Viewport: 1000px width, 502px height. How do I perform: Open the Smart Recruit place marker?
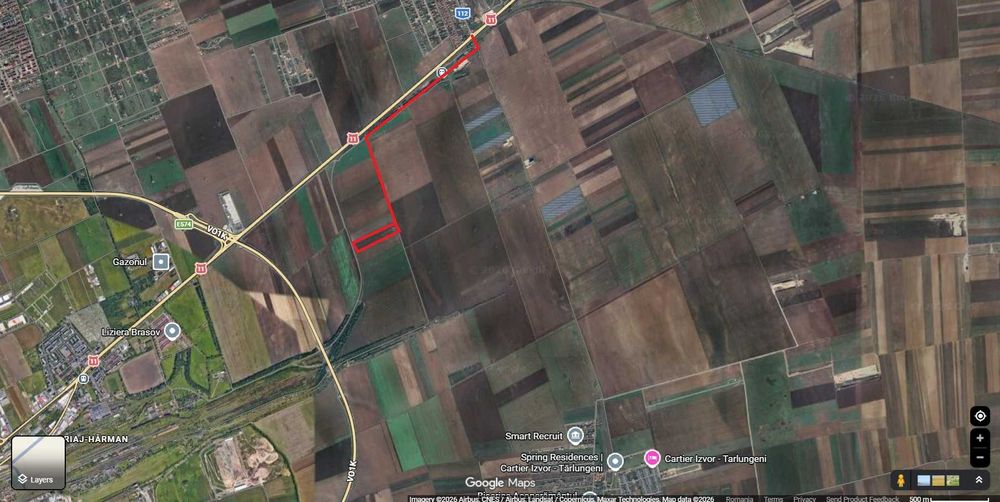[x=575, y=436]
